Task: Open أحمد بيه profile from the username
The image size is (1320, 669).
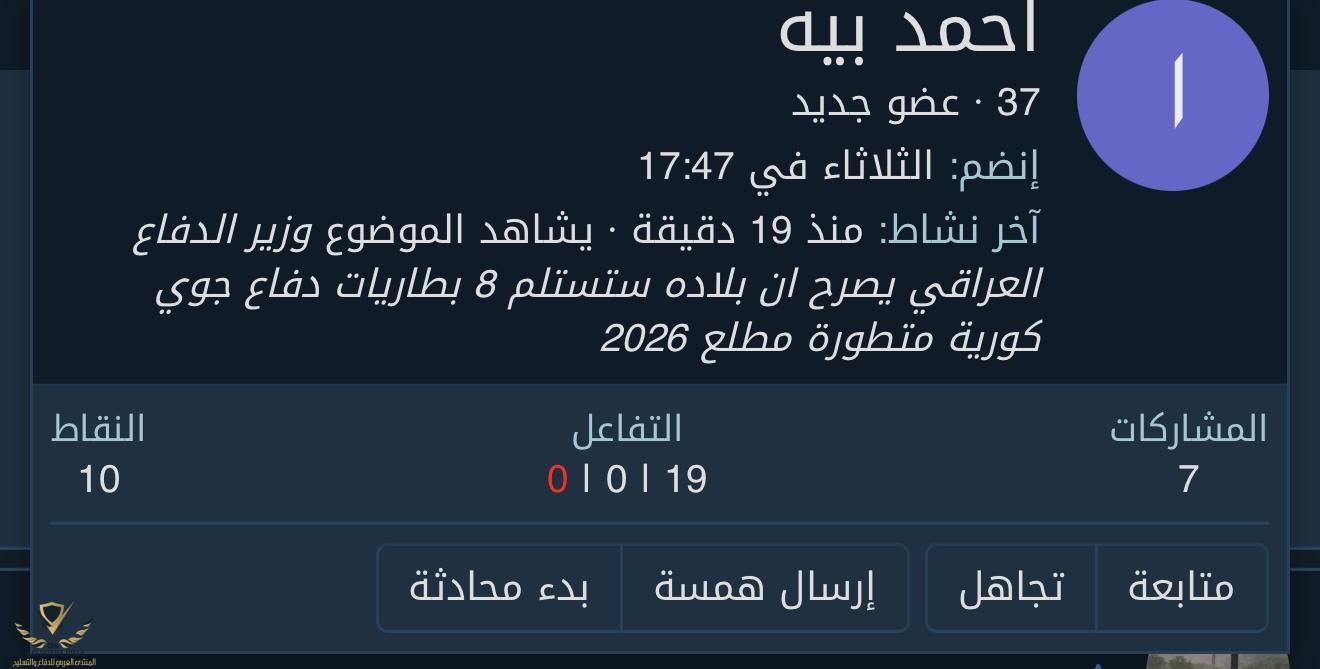Action: (x=908, y=30)
